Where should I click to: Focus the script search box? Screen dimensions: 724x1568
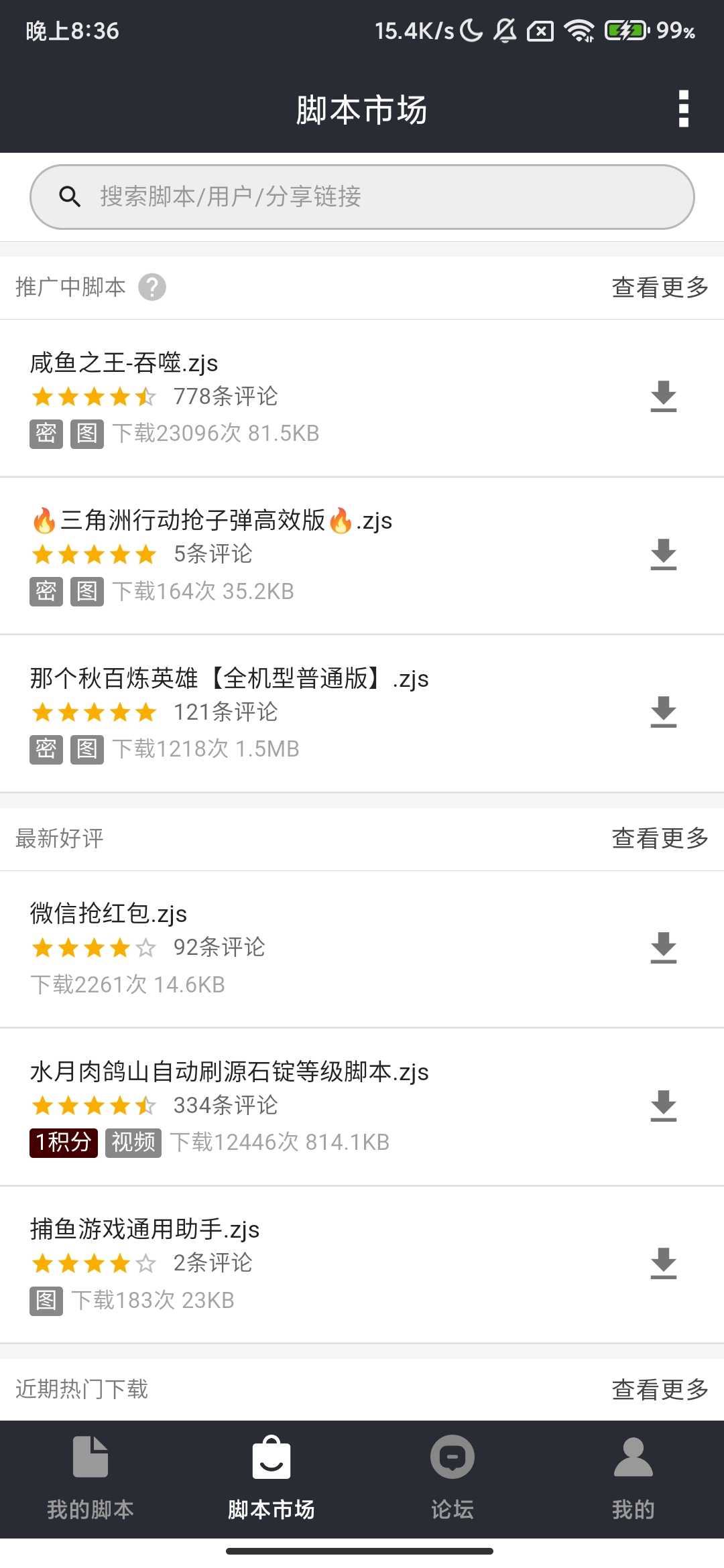tap(362, 197)
